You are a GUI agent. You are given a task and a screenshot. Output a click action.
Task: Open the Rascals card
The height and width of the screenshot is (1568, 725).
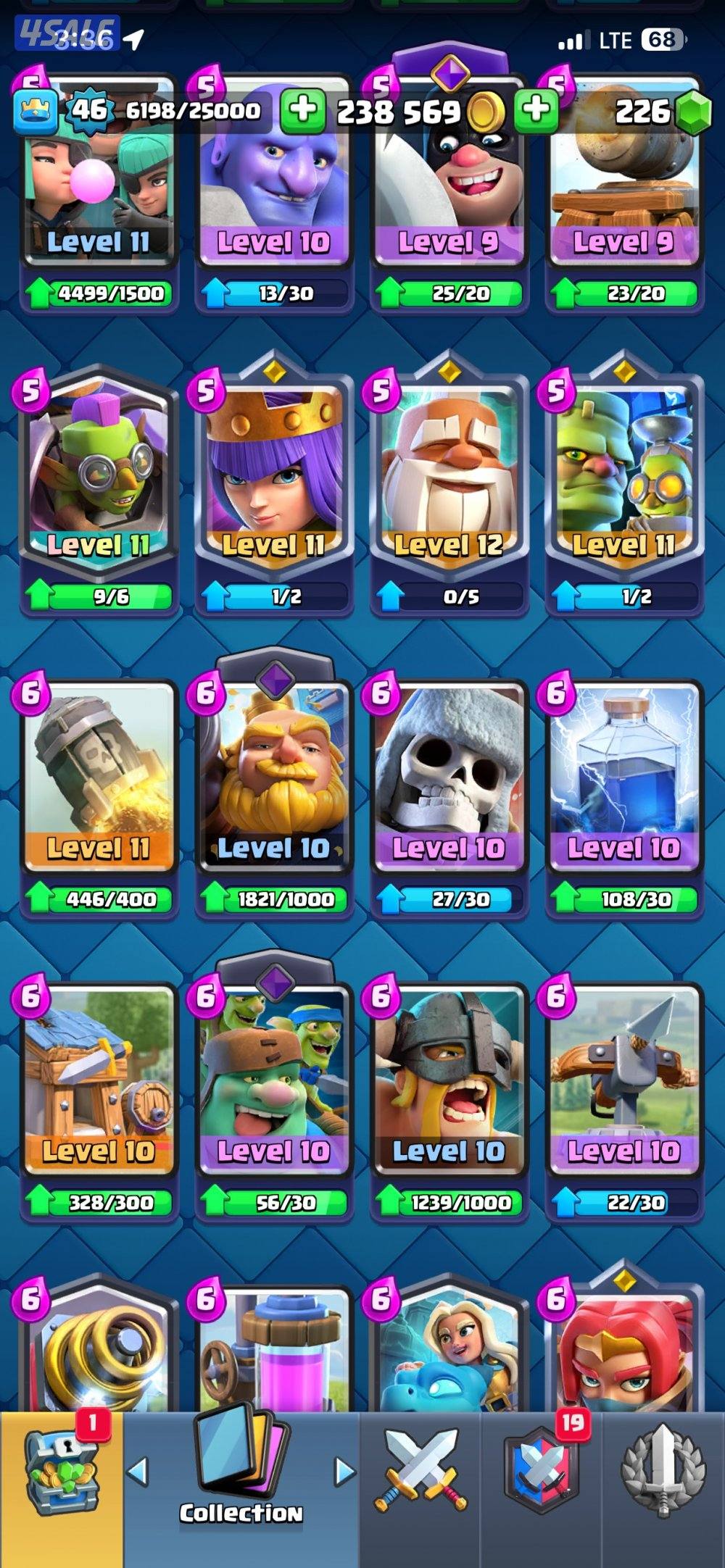(99, 181)
